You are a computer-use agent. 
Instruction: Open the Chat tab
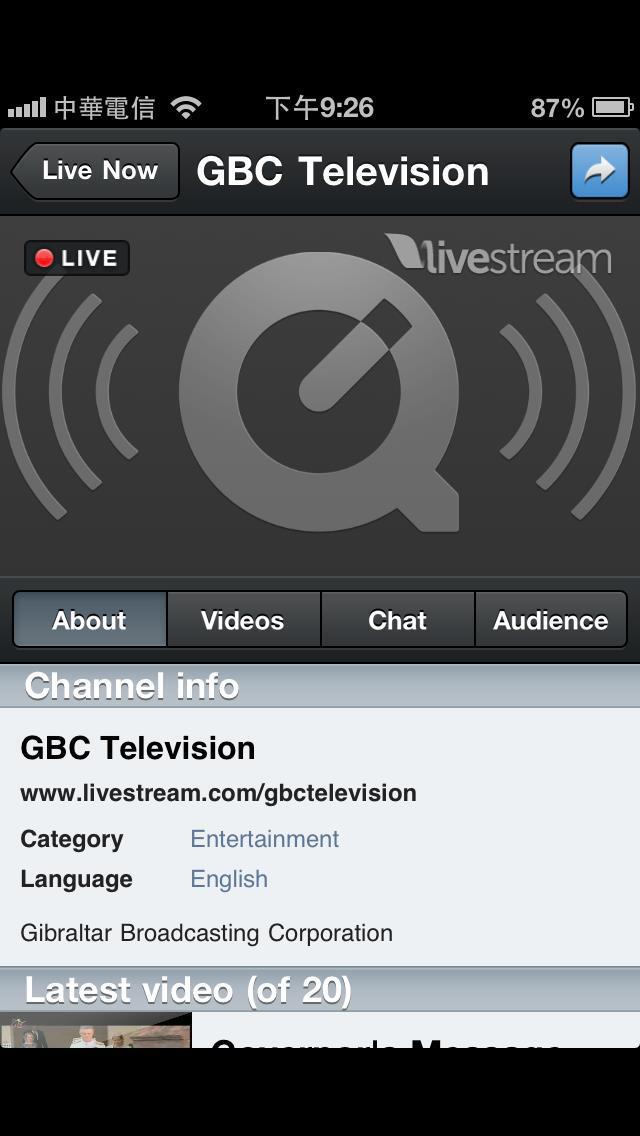[397, 620]
